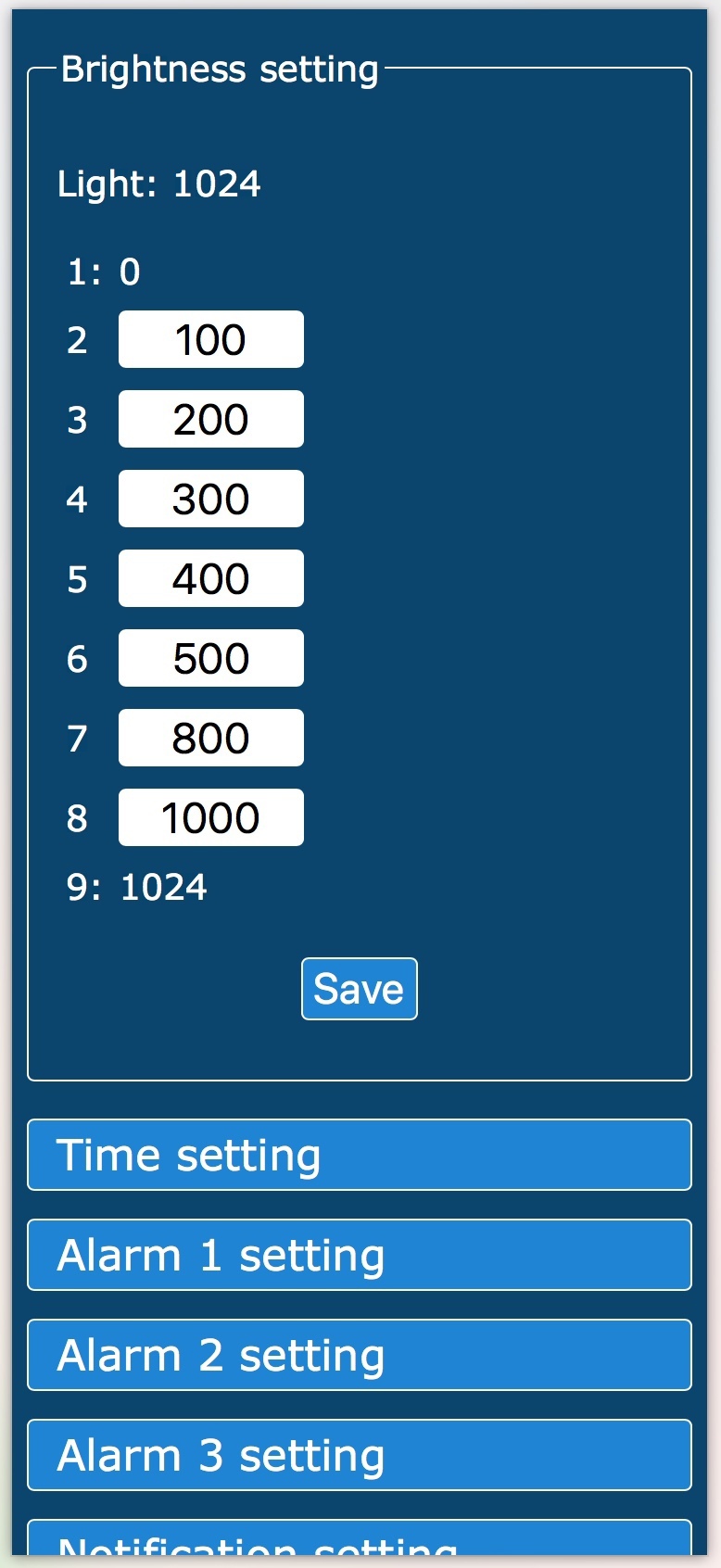Edit the level 7 value of 800
The width and height of the screenshot is (721, 1568).
[x=211, y=738]
